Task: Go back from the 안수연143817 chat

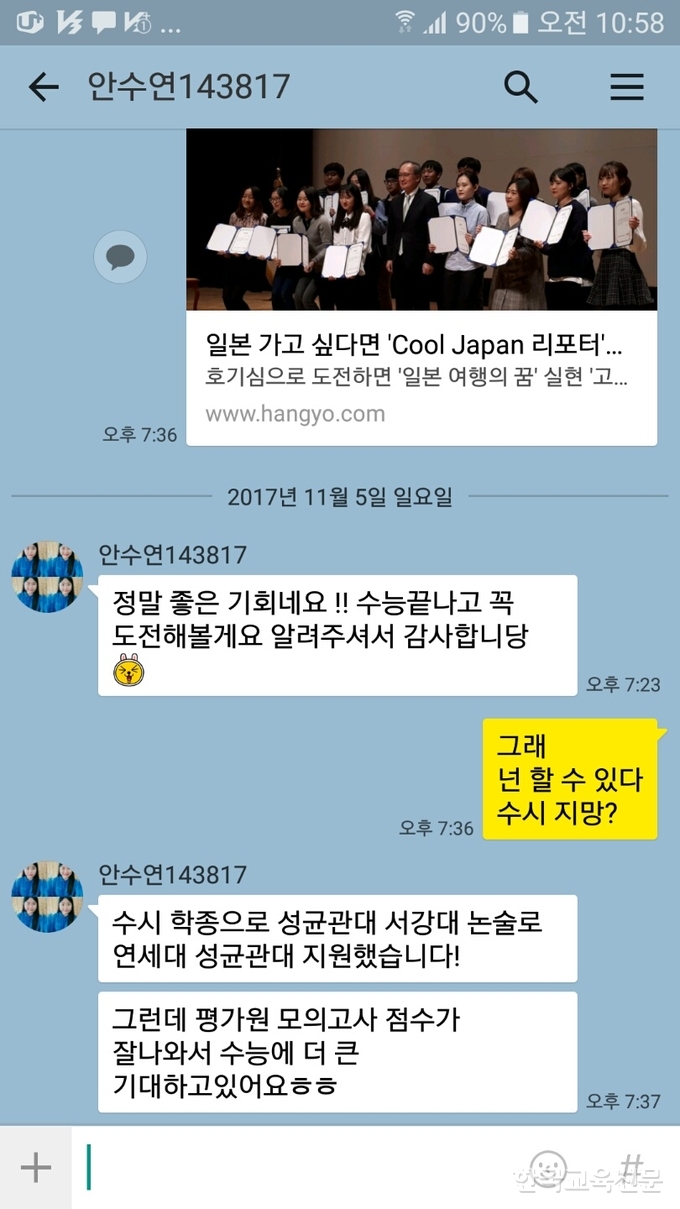Action: [43, 87]
